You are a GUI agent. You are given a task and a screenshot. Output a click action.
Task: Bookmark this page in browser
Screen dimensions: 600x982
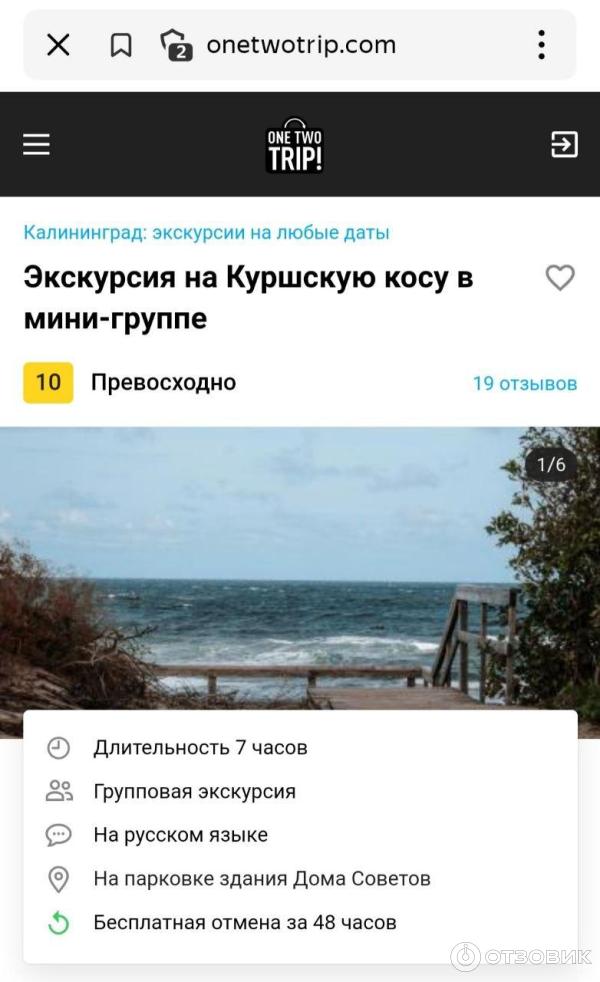[120, 45]
